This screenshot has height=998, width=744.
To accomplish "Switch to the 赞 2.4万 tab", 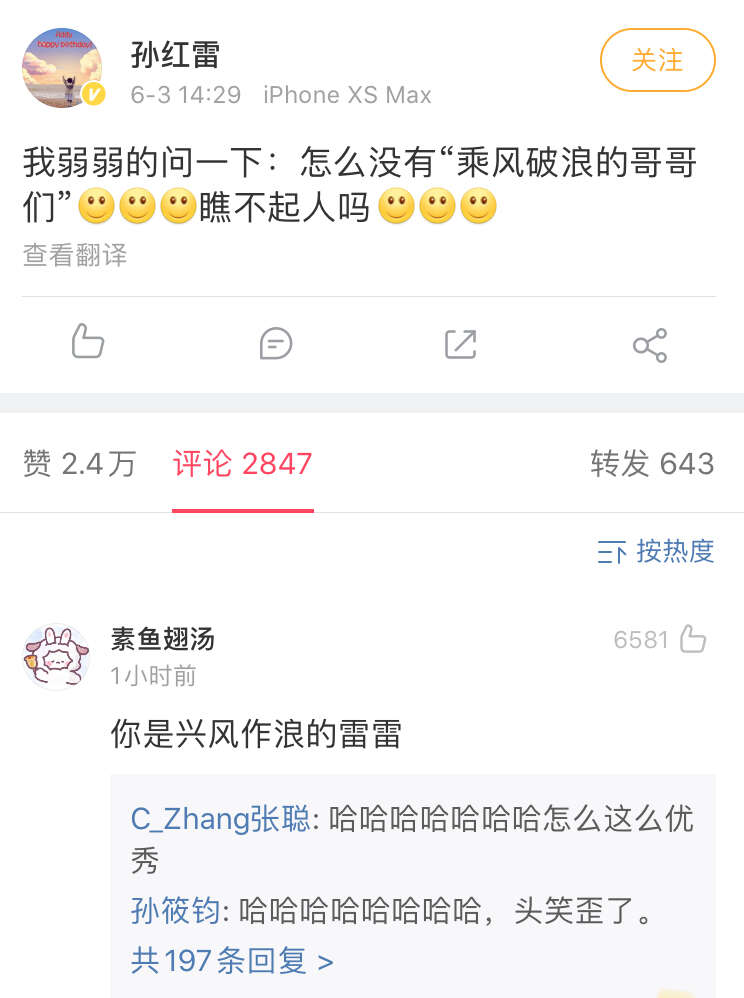I will [x=79, y=464].
